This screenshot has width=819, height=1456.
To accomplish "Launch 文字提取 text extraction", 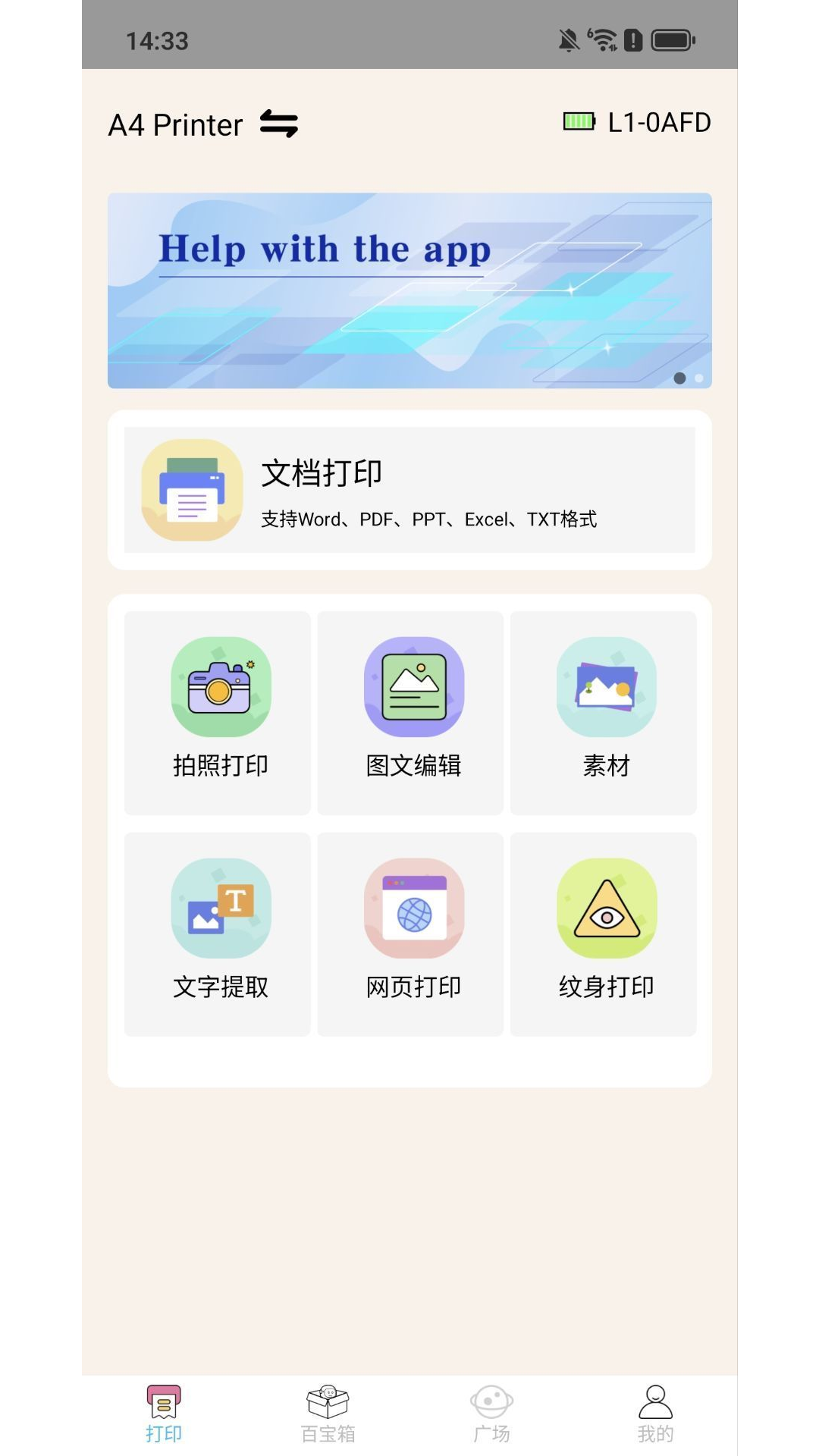I will 218,934.
